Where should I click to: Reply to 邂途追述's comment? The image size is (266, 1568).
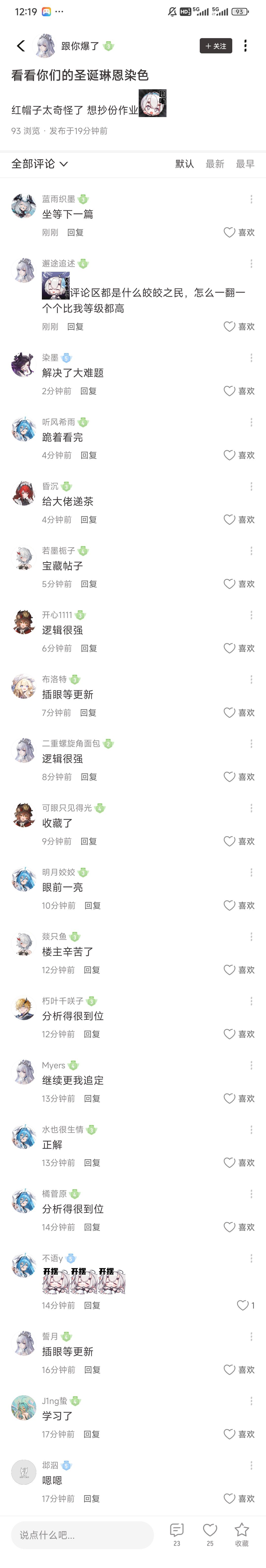point(75,327)
